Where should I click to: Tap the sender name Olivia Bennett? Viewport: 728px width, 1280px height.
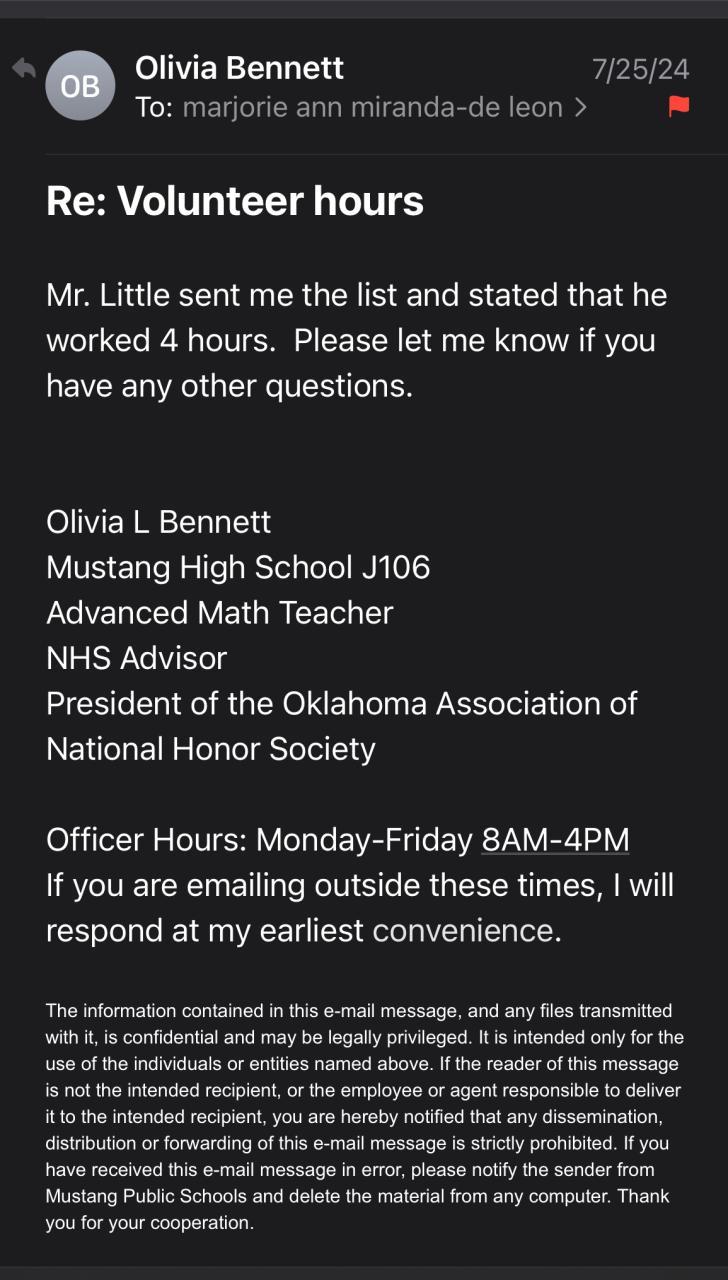[239, 68]
